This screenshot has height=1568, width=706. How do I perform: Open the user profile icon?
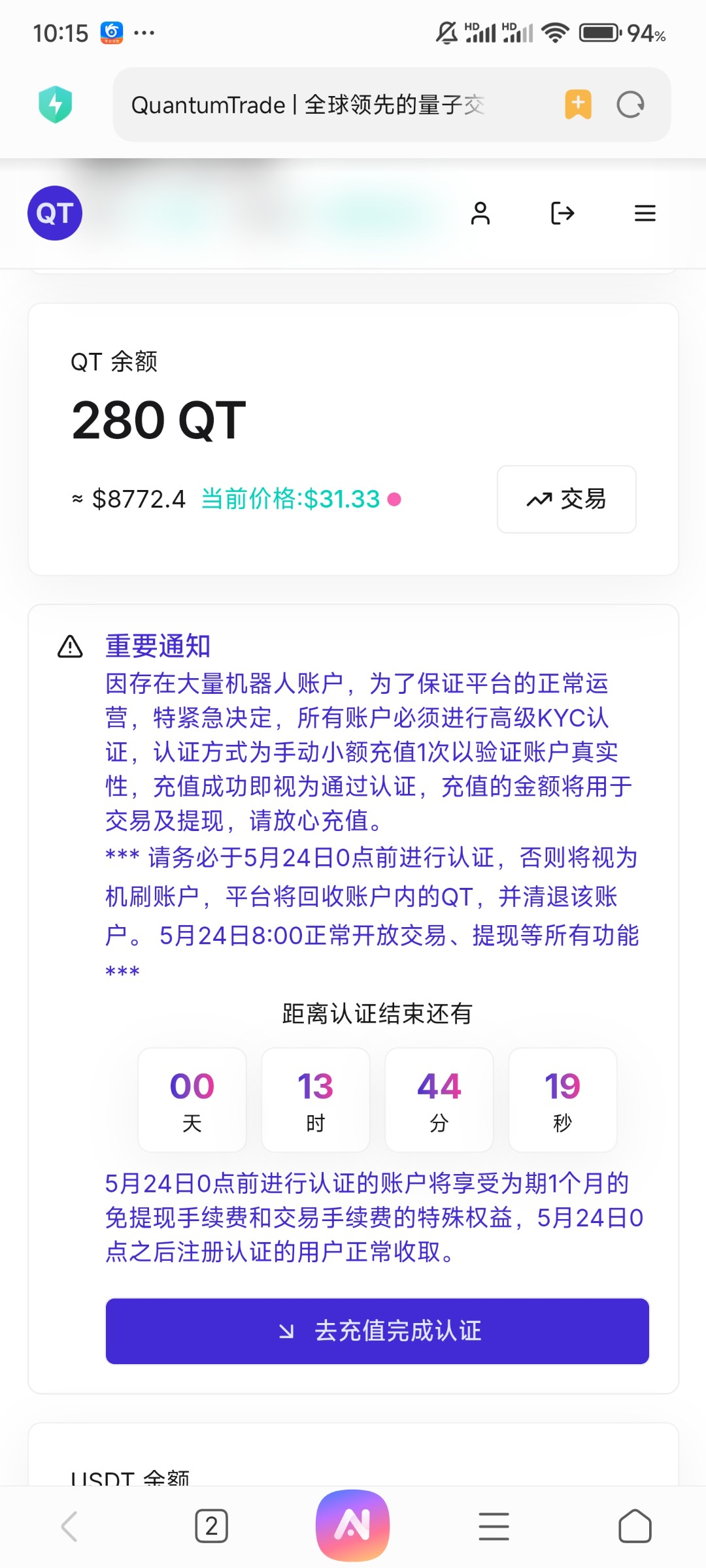480,213
